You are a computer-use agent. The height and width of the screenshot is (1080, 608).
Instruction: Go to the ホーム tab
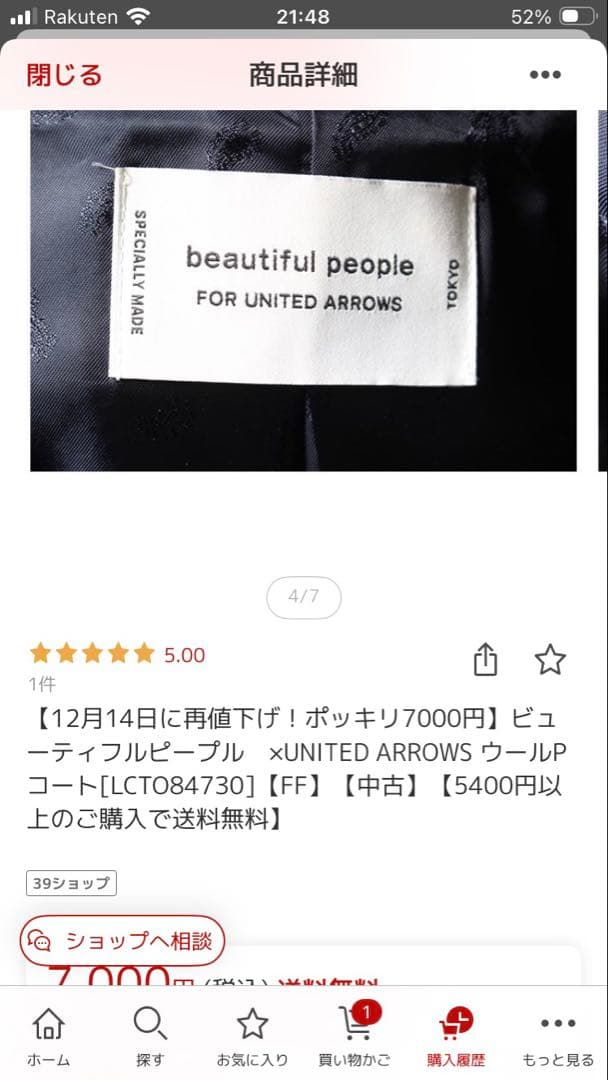pos(48,1035)
